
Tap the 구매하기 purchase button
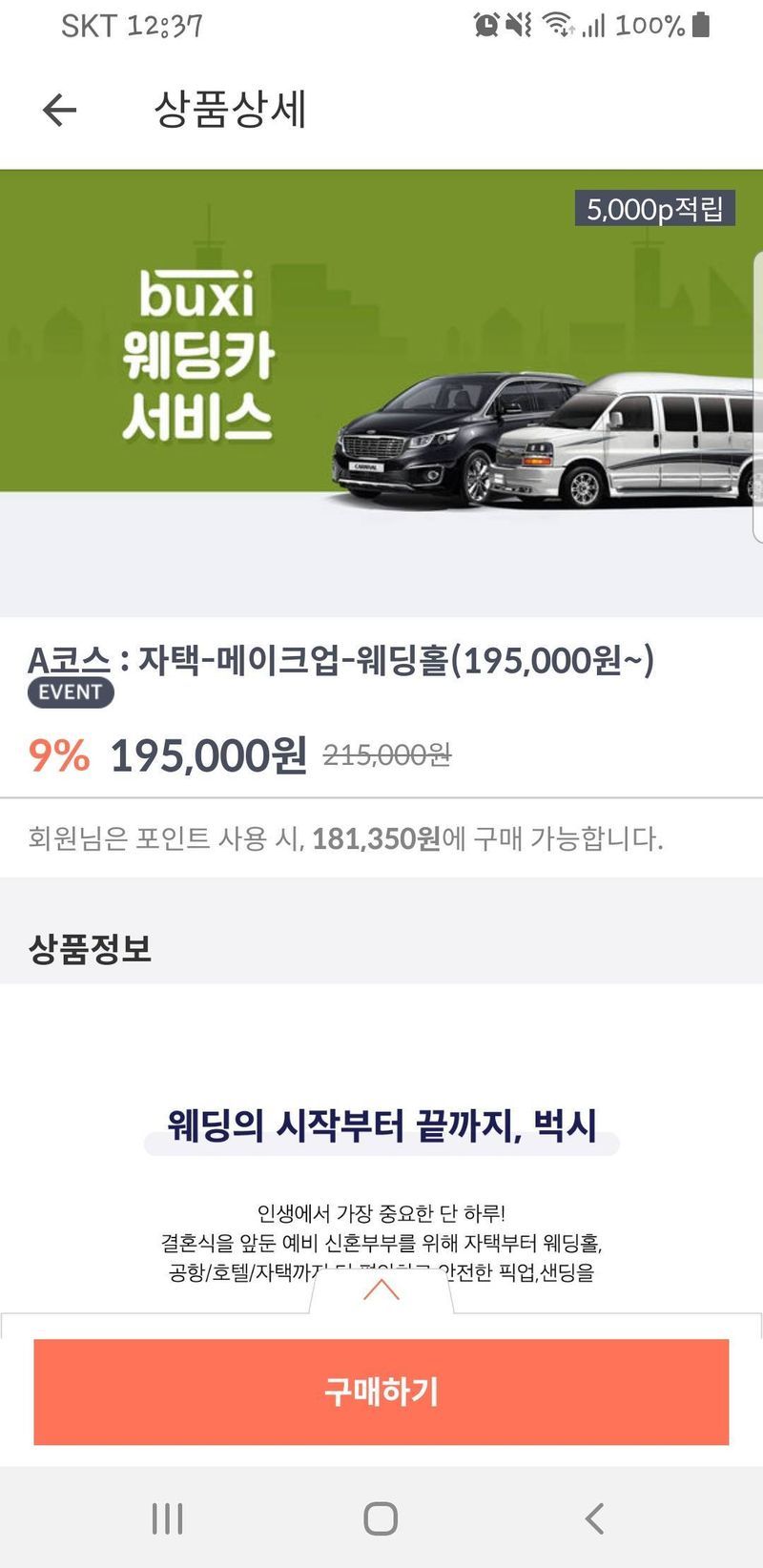tap(381, 1392)
